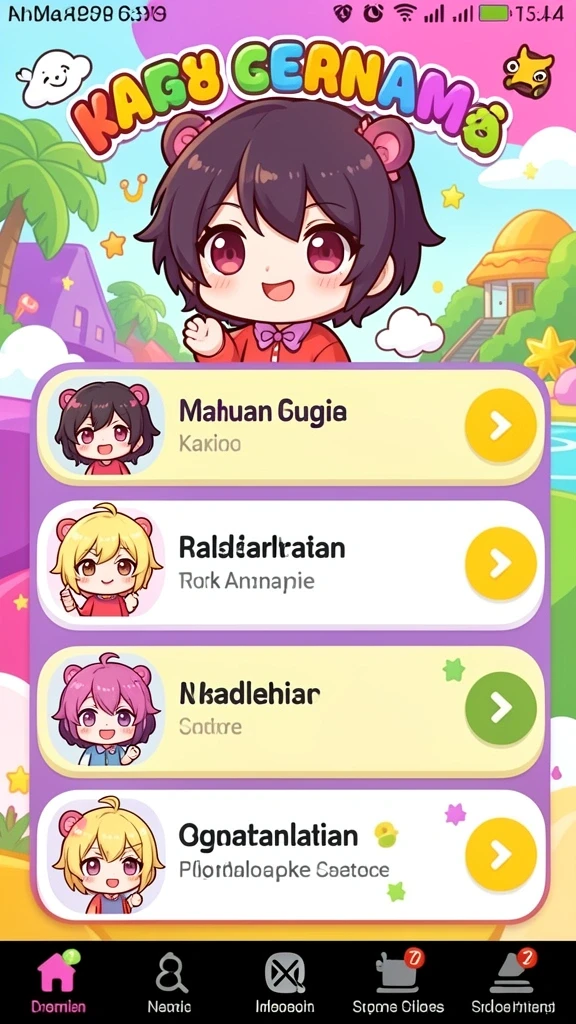Open the Neatic search tab
Viewport: 576px width, 1024px height.
click(170, 982)
